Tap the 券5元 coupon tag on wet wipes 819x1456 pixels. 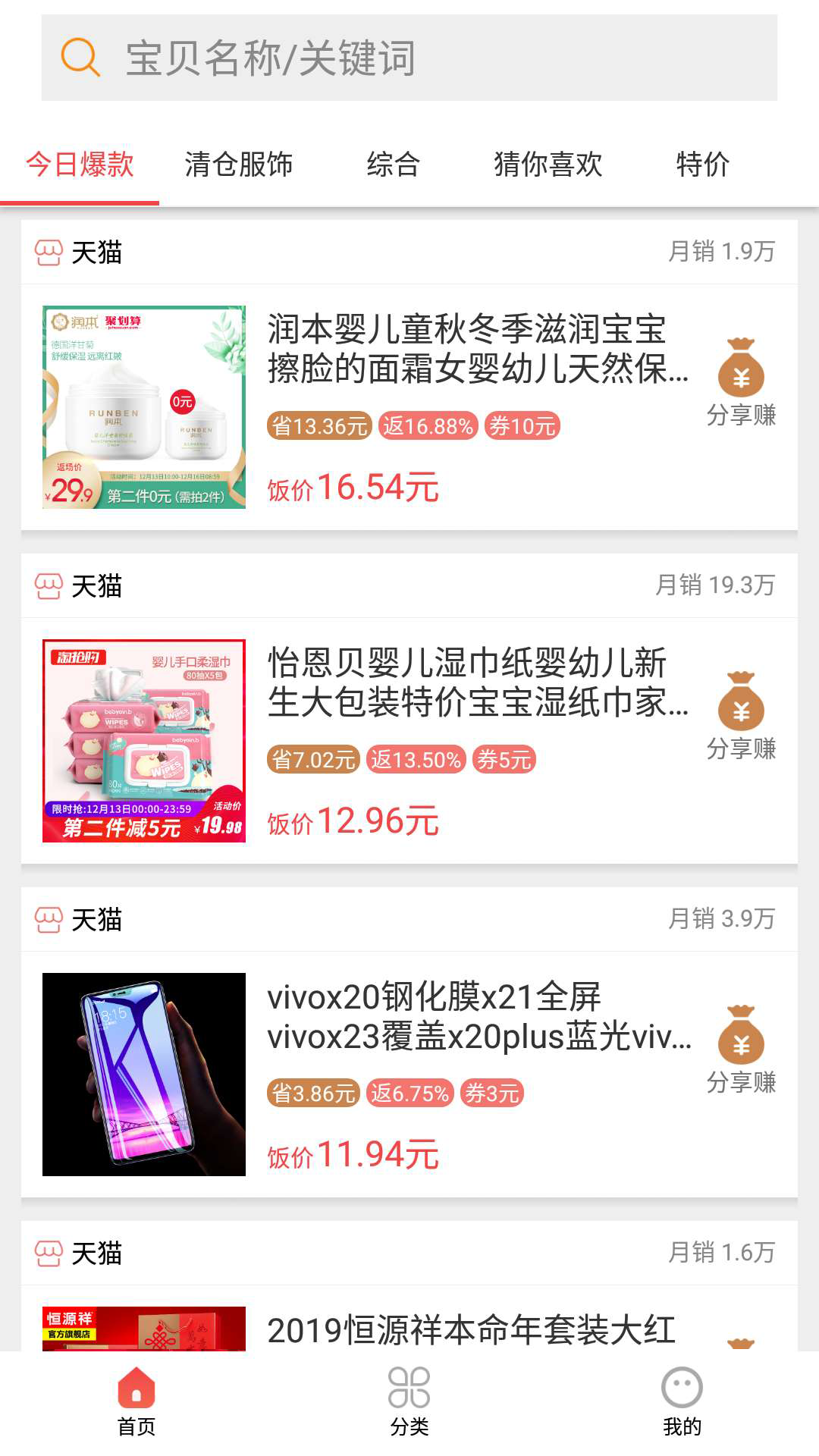coord(504,759)
